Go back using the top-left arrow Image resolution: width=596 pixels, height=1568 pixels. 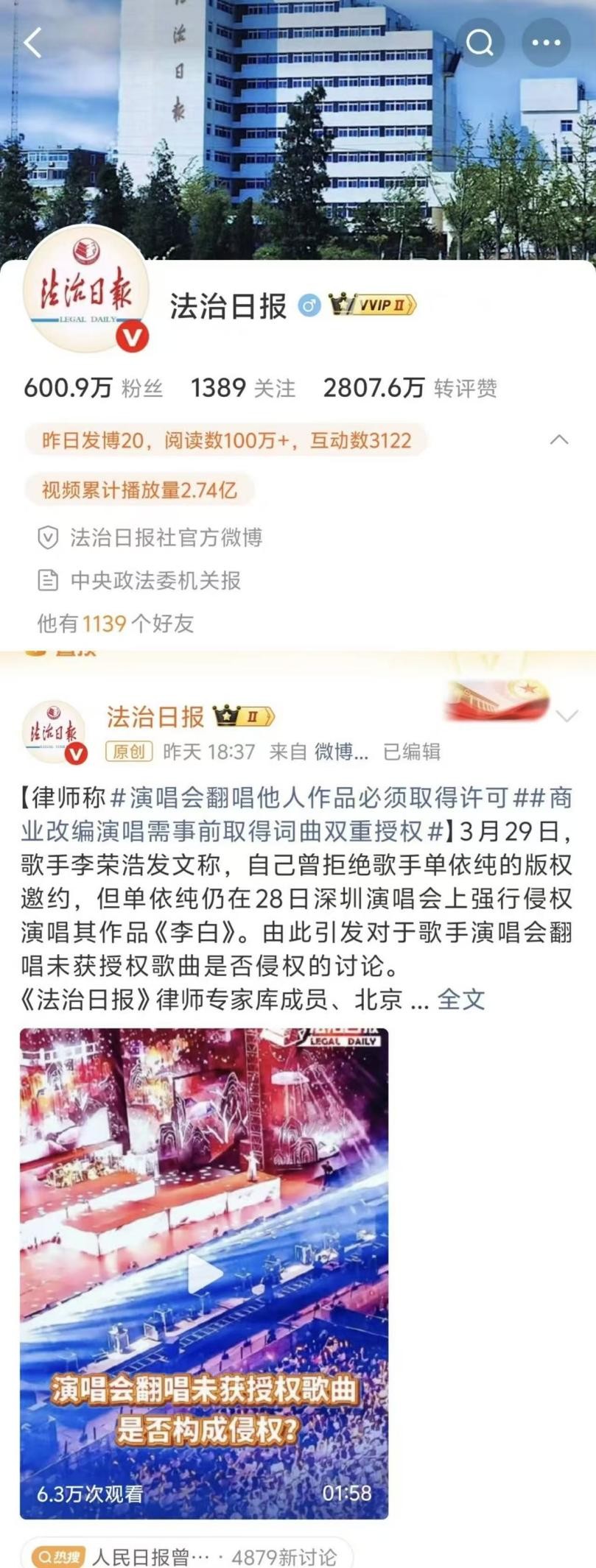click(33, 43)
